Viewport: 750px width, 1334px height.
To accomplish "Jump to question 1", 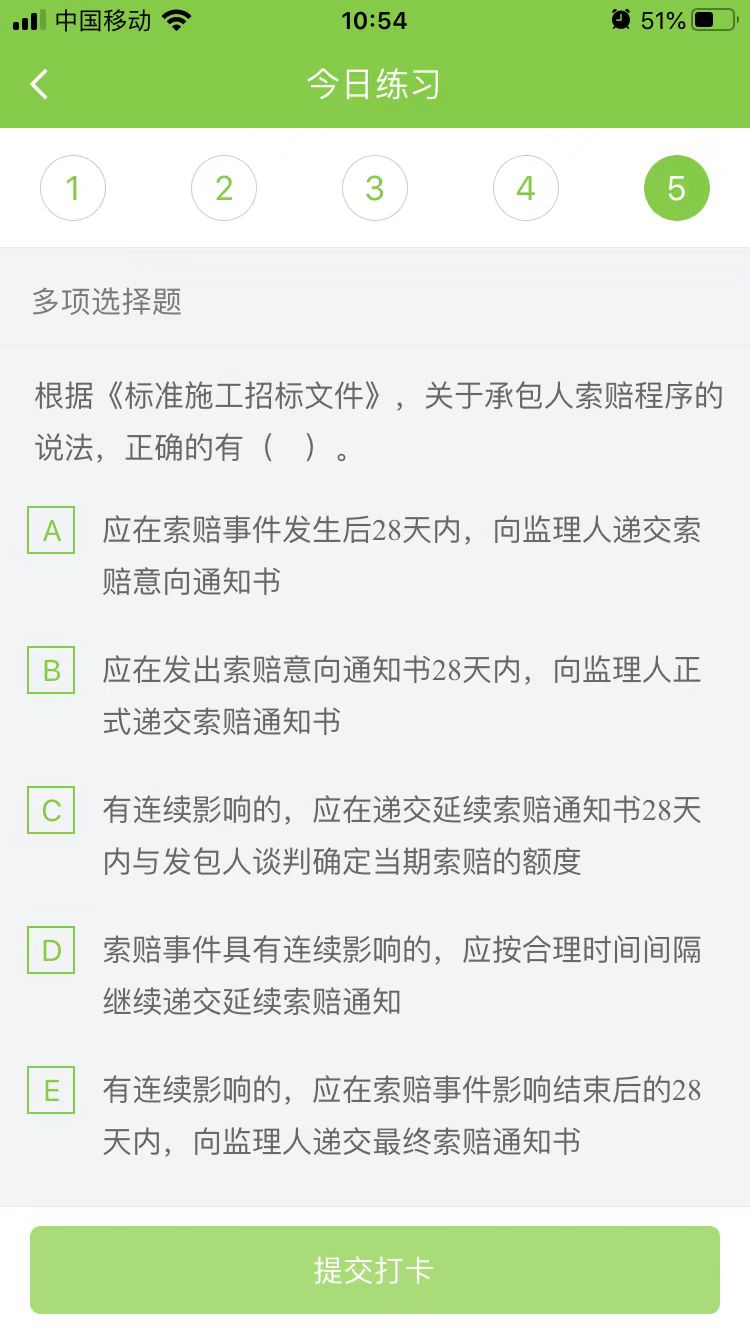I will point(73,188).
